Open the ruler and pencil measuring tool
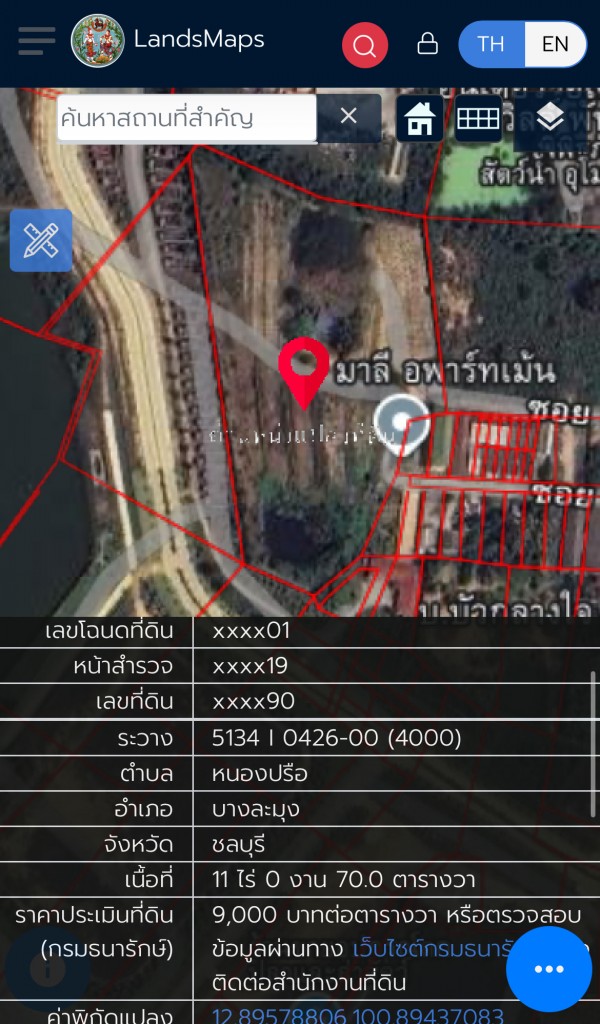This screenshot has height=1024, width=600. tap(41, 240)
